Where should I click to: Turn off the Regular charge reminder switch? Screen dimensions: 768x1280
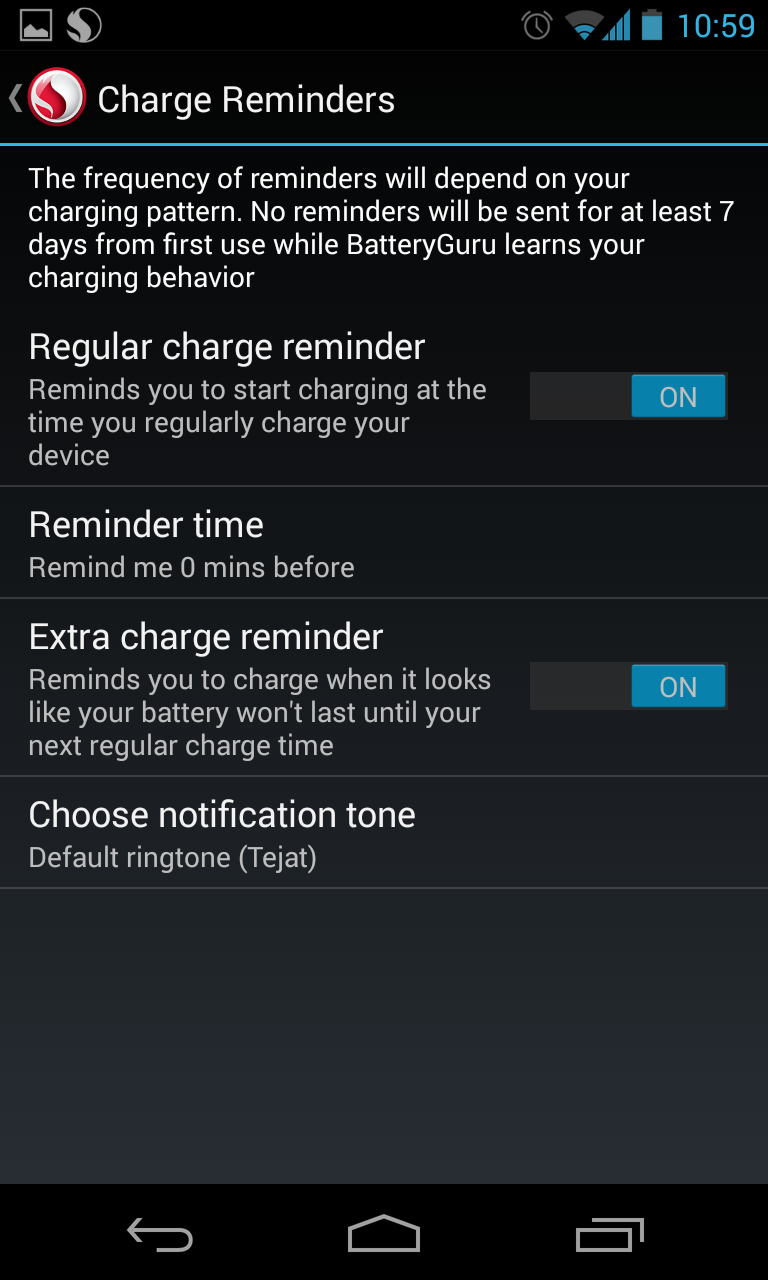coord(628,397)
